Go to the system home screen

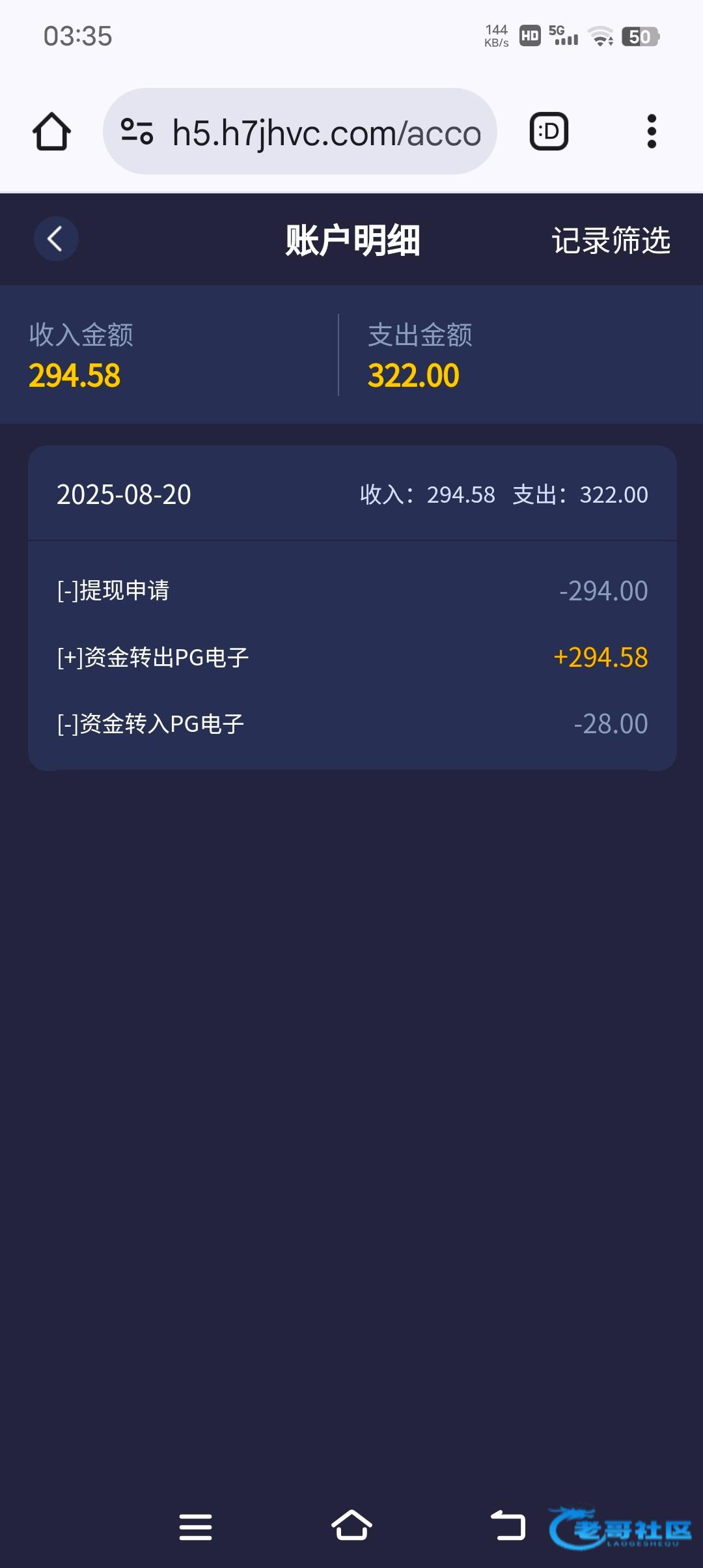[x=351, y=1526]
